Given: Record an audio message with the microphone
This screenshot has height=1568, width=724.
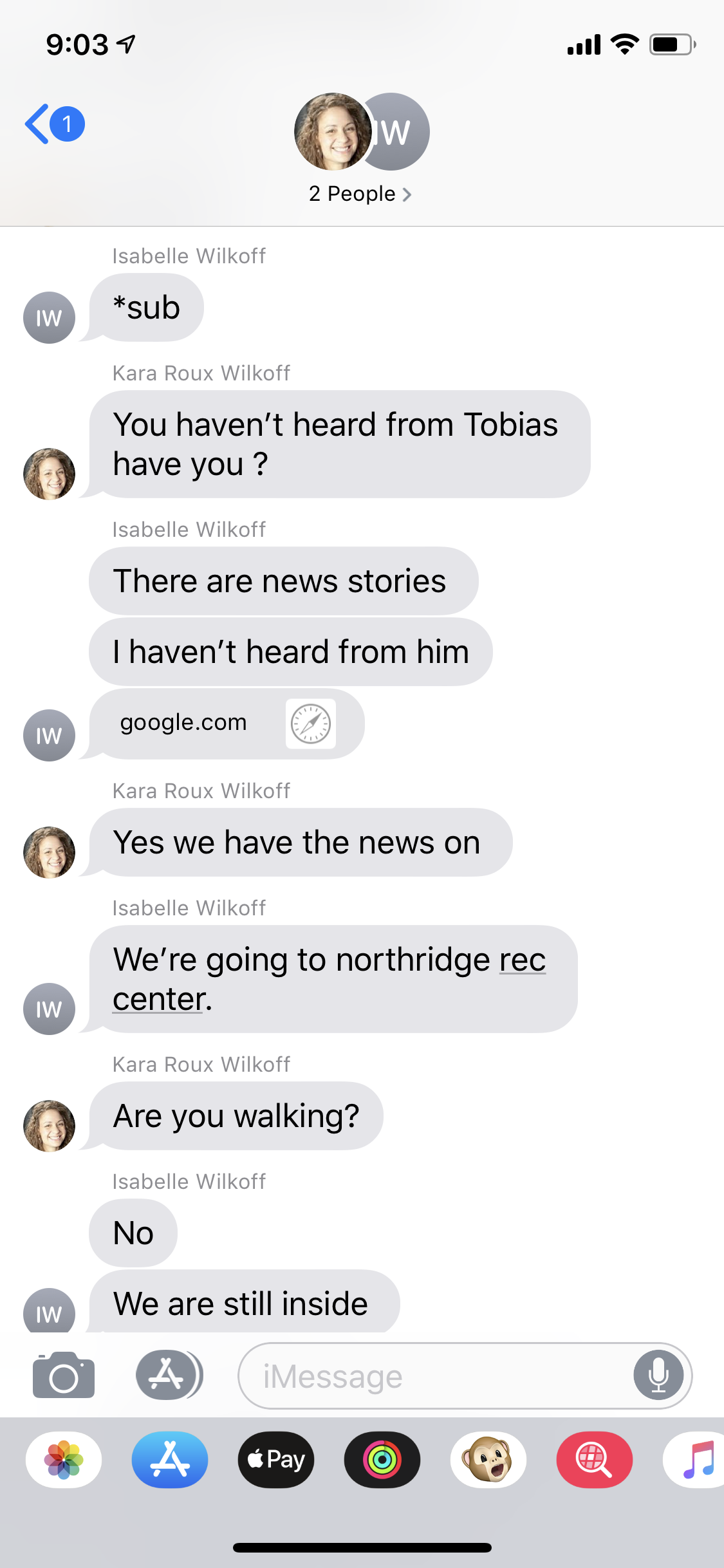Looking at the screenshot, I should click(x=658, y=1376).
